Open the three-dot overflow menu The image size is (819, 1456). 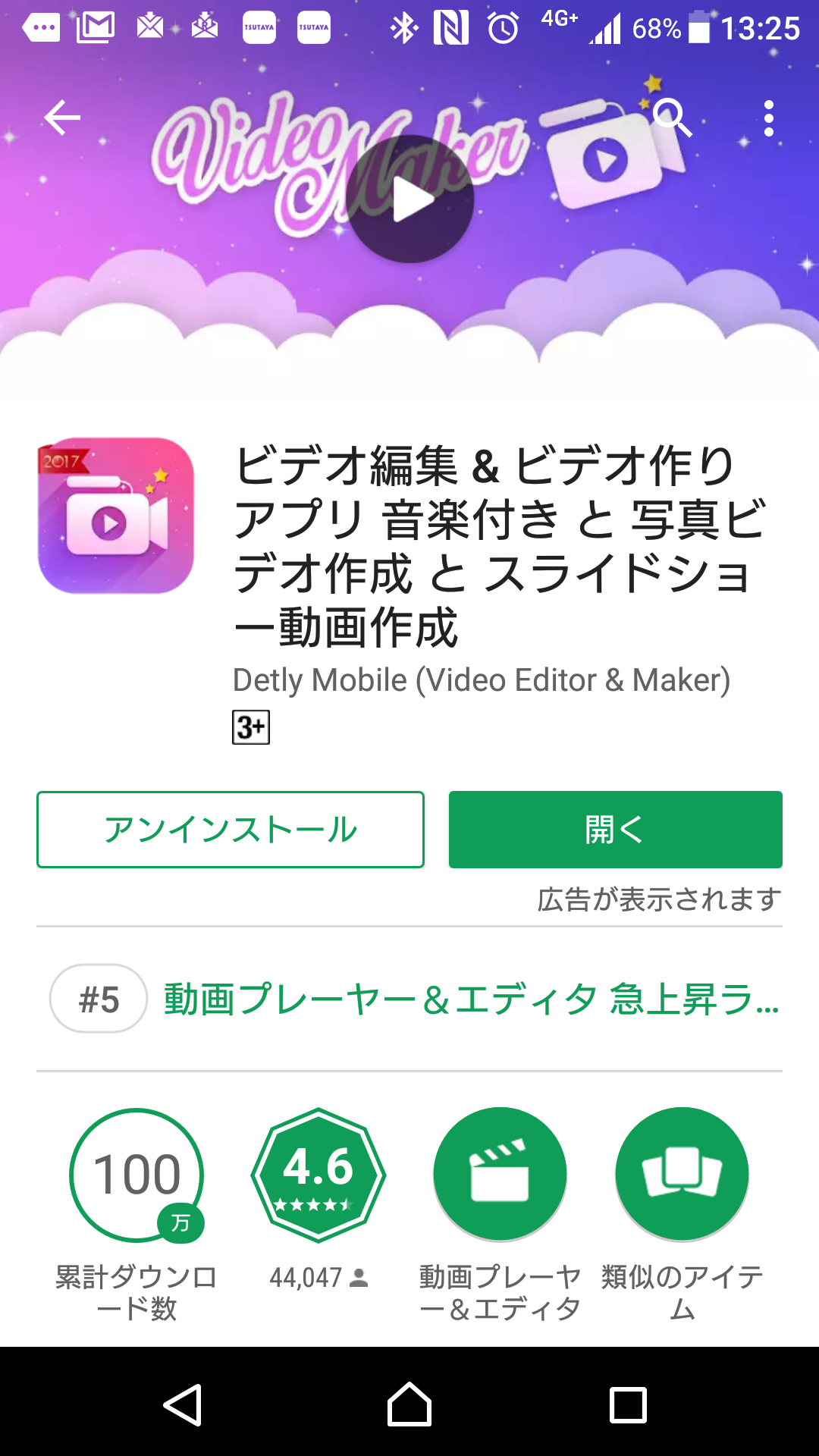[769, 118]
